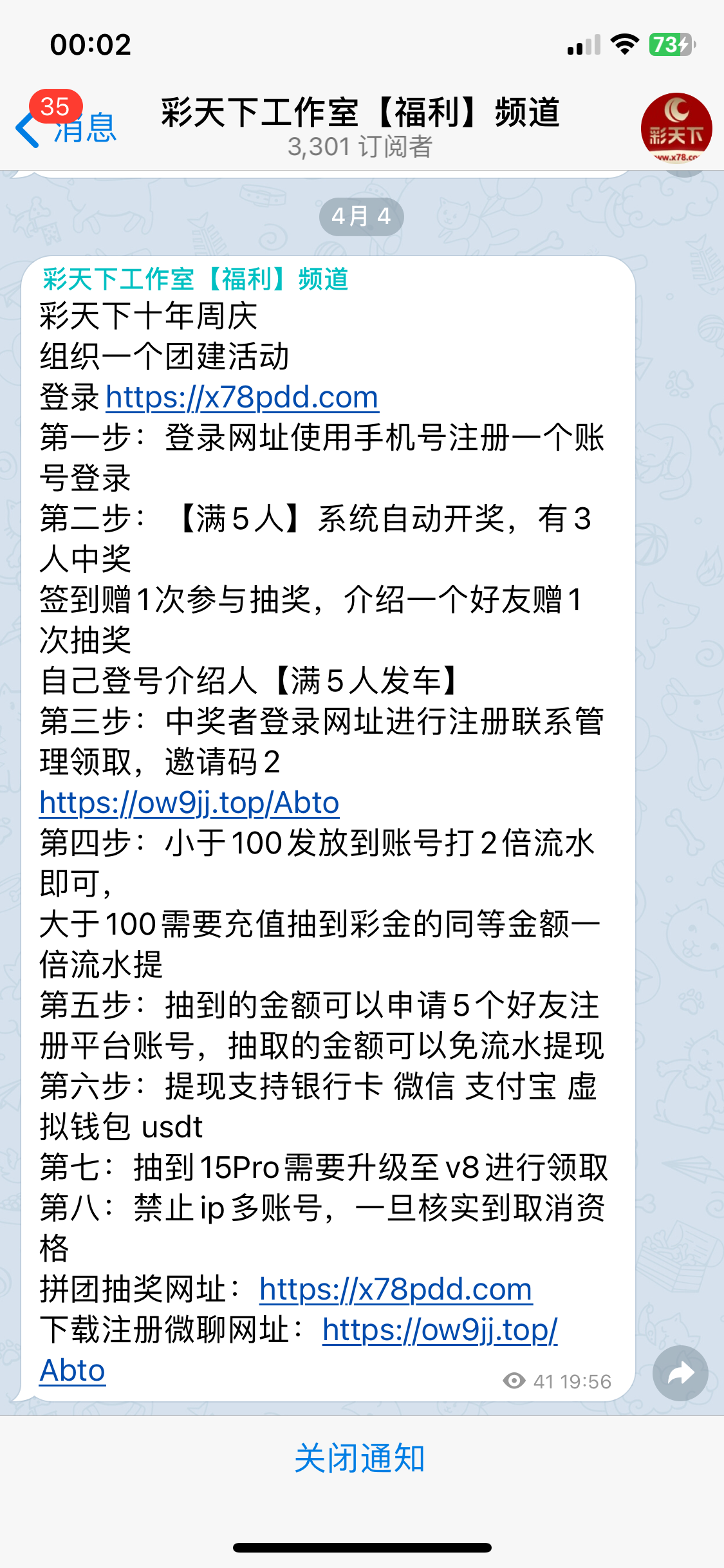Open the x78pdd.com link after 登录
The image size is (724, 1568).
pyautogui.click(x=242, y=397)
